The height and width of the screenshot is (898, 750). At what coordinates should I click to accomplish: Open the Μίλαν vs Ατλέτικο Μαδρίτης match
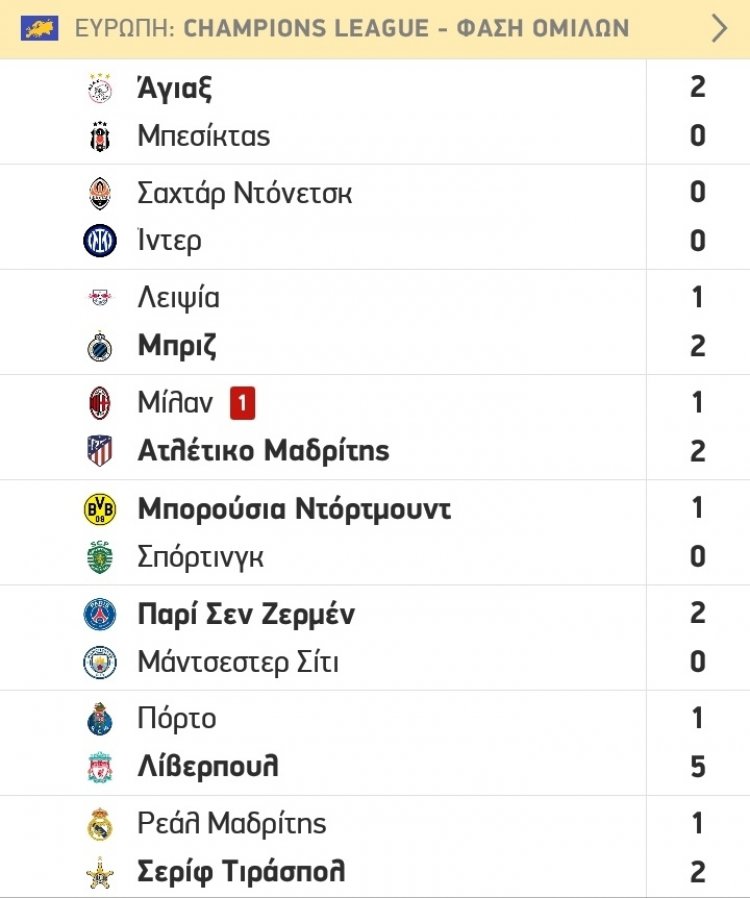coord(374,426)
